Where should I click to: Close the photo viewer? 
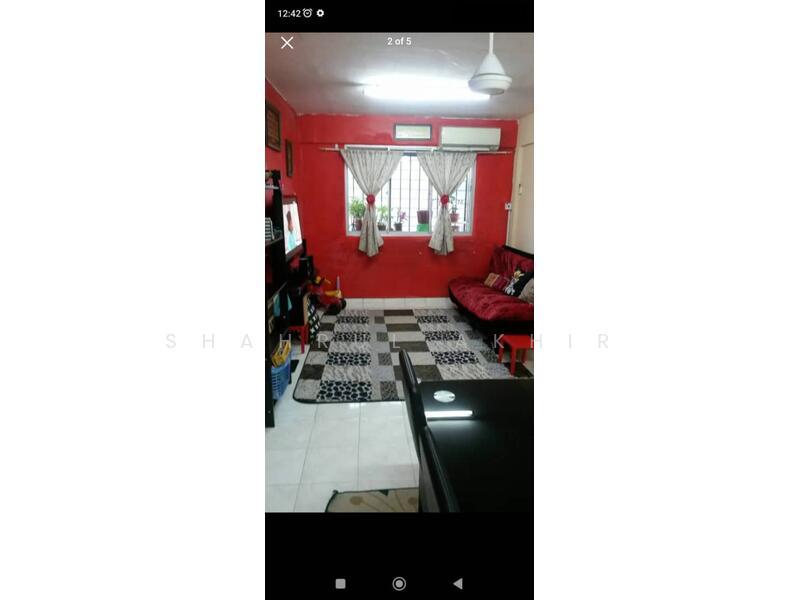(287, 43)
